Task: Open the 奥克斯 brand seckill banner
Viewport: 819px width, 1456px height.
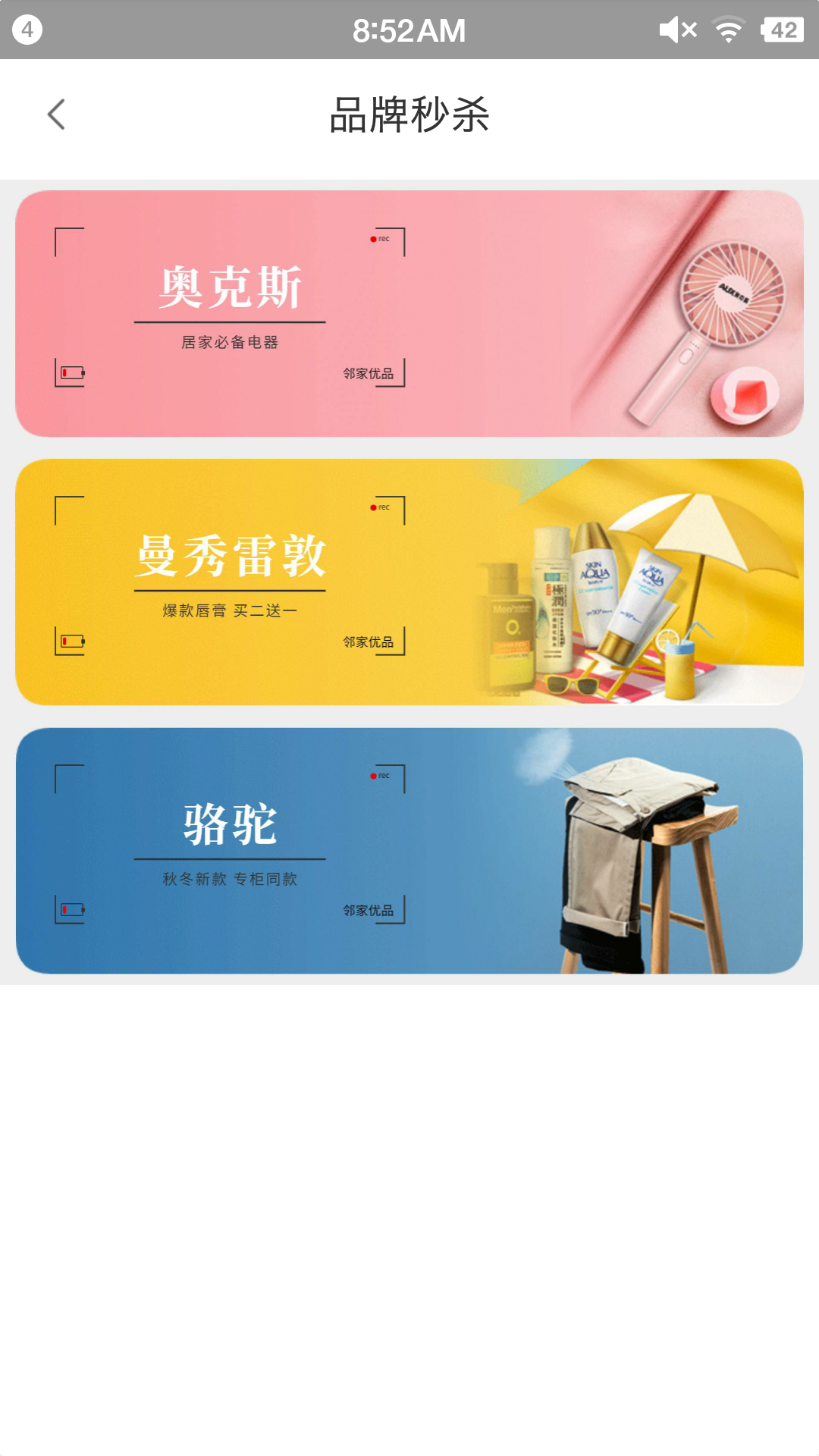Action: [x=409, y=312]
